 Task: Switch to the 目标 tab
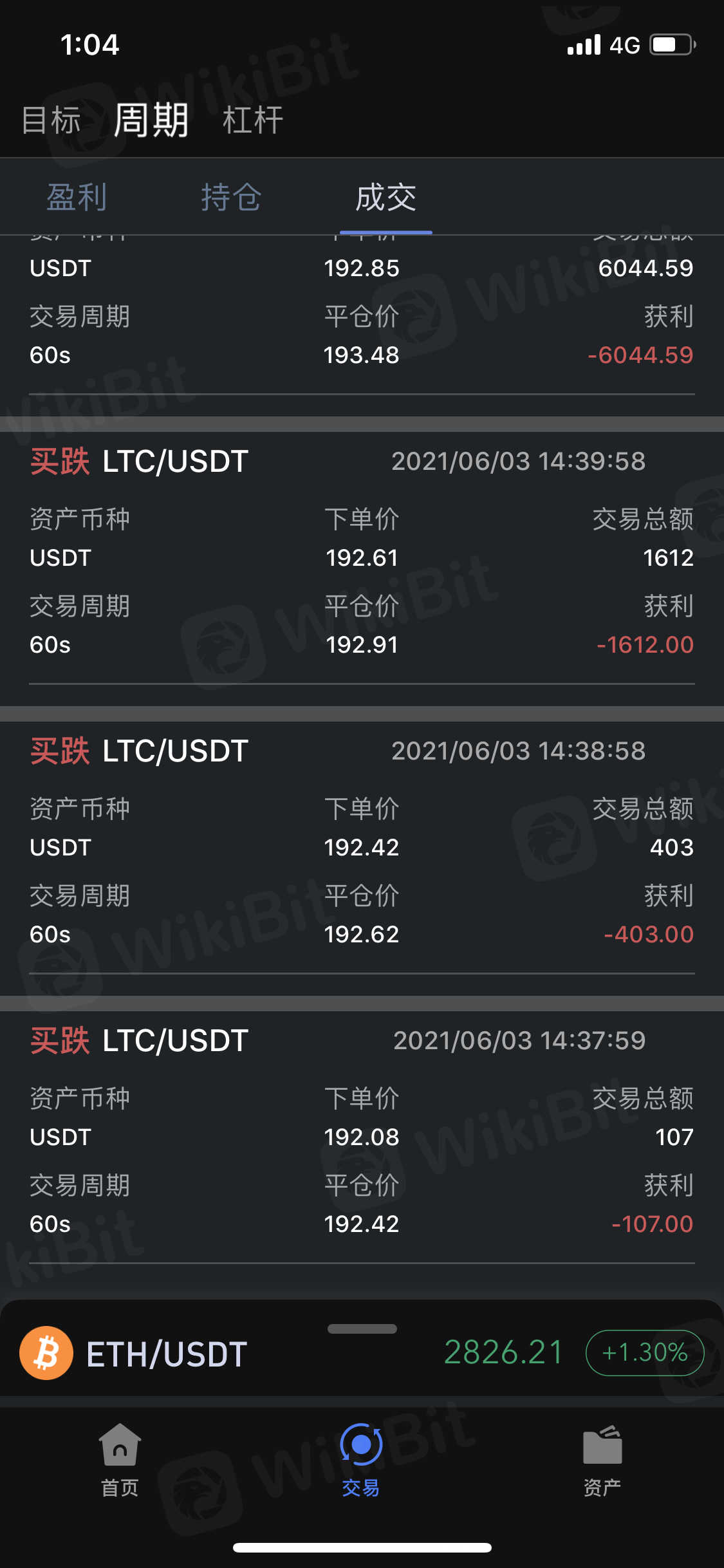pyautogui.click(x=51, y=120)
